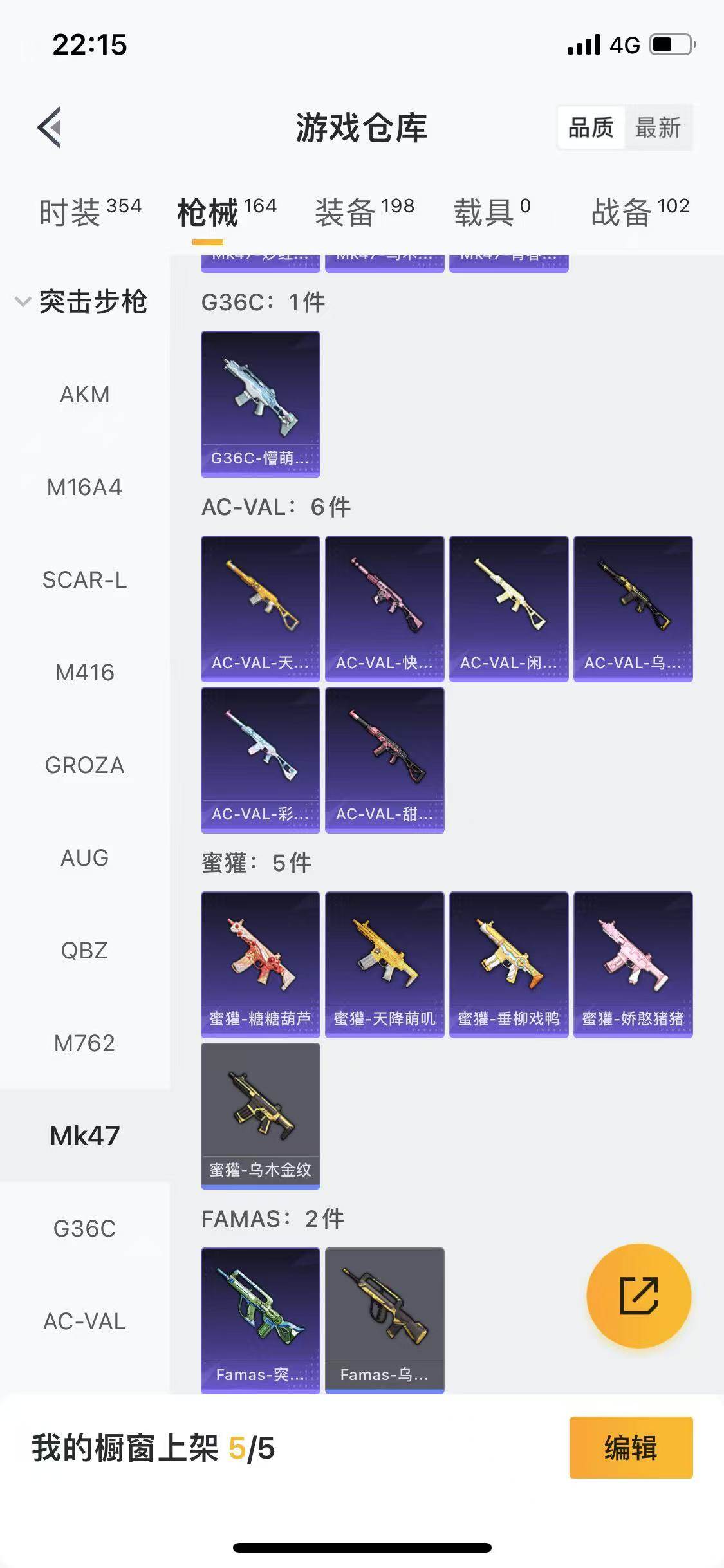Jump to M416 skins
The width and height of the screenshot is (724, 1568).
click(x=84, y=673)
